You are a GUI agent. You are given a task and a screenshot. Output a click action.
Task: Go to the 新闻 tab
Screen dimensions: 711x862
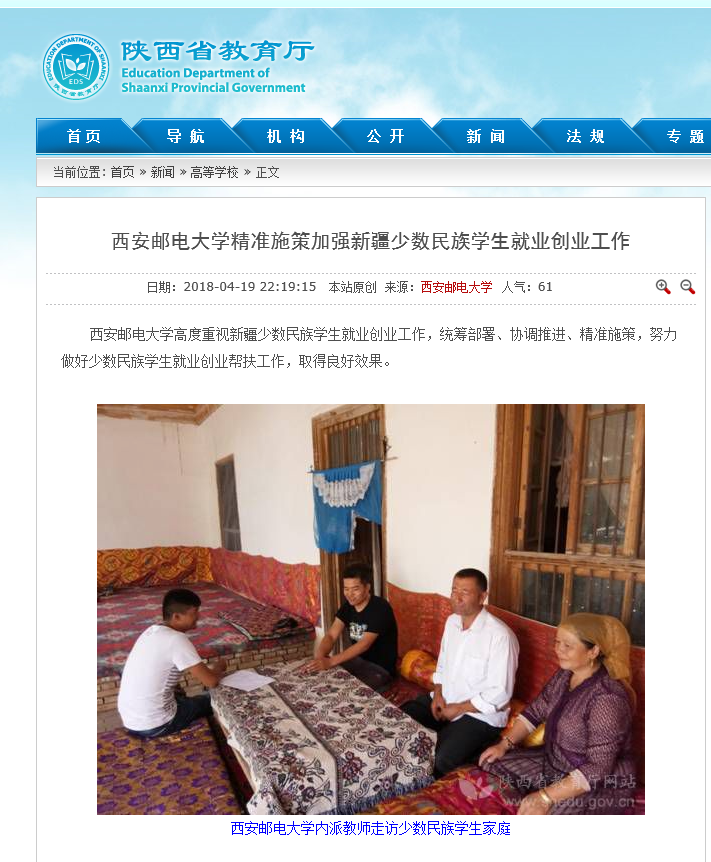tap(486, 137)
